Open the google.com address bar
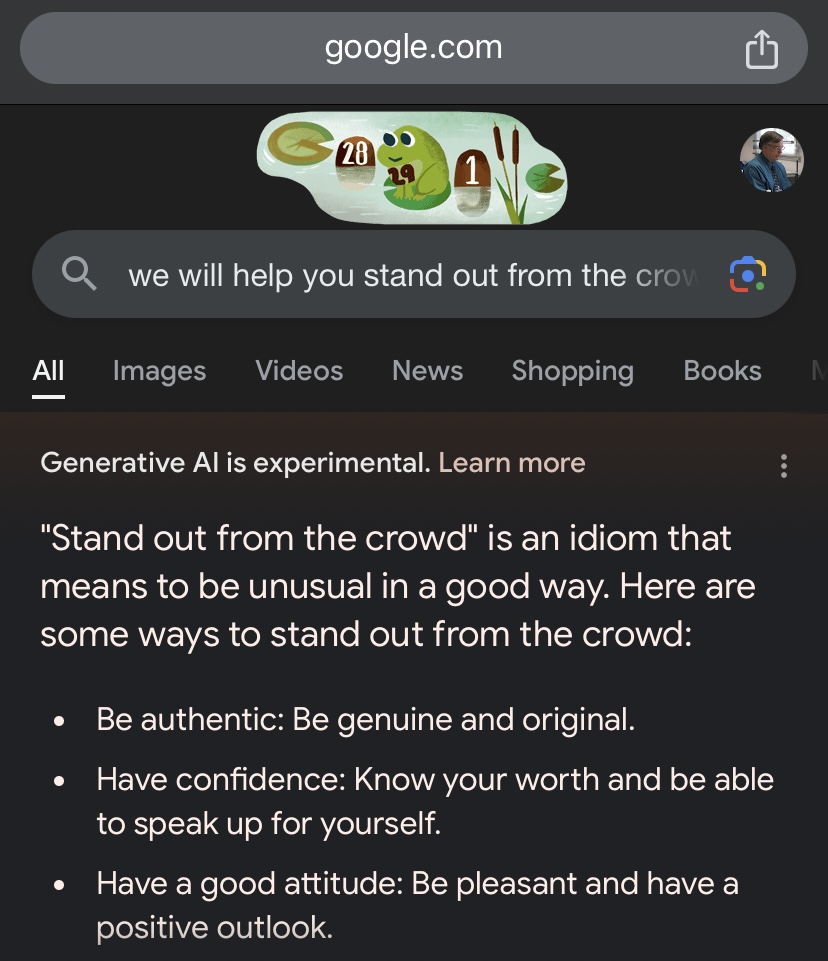 413,48
